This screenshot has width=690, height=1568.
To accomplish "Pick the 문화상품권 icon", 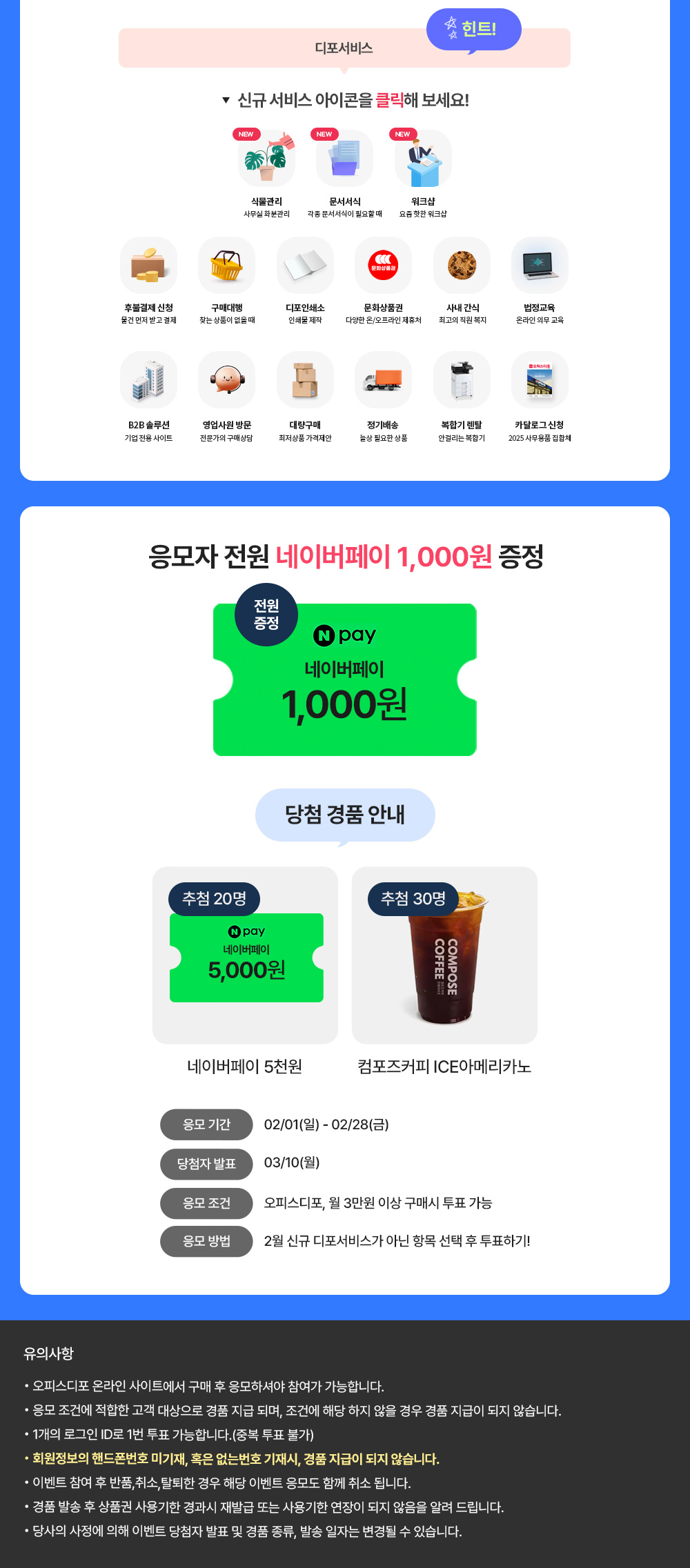I will click(x=383, y=266).
